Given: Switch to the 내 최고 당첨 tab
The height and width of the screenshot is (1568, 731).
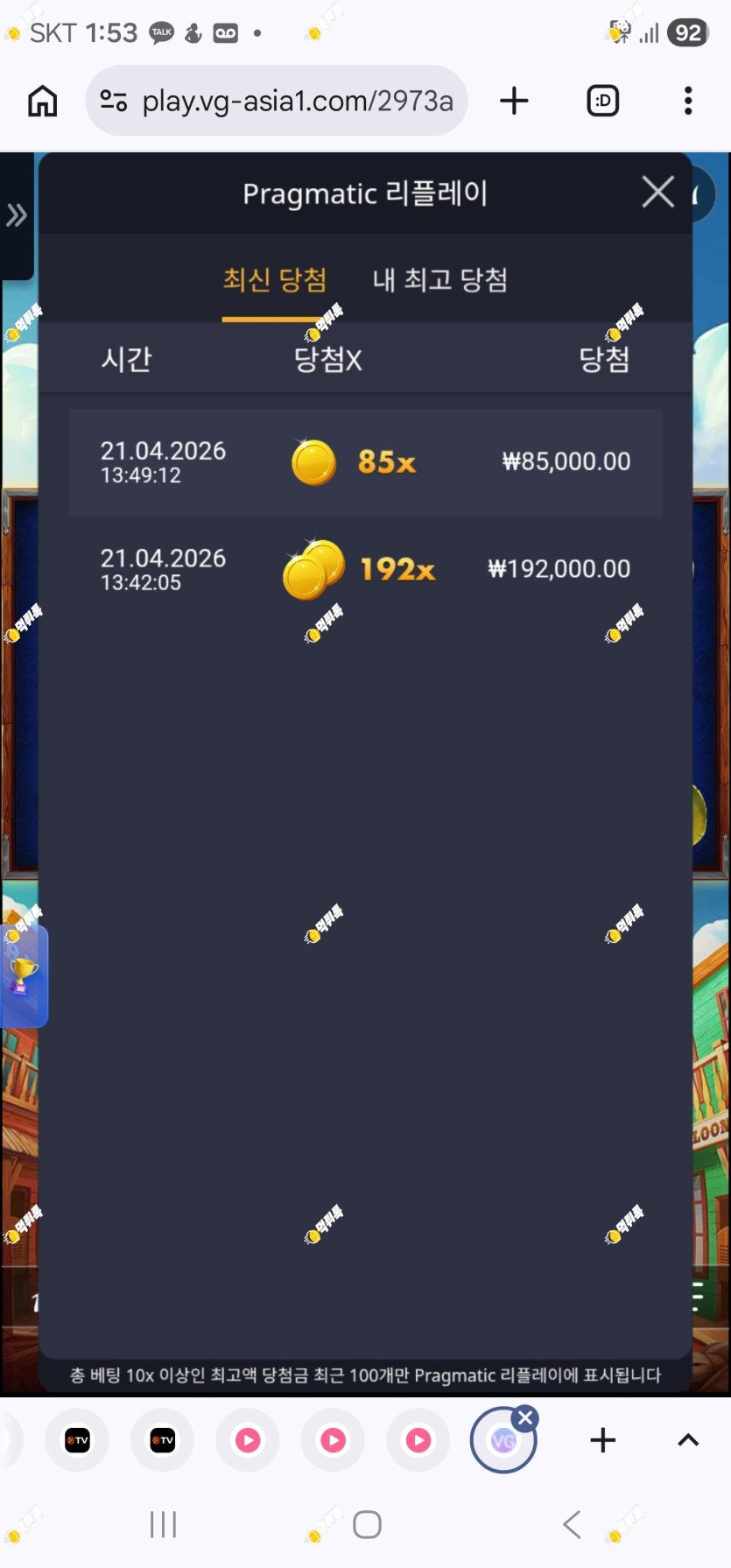Looking at the screenshot, I should pyautogui.click(x=440, y=280).
